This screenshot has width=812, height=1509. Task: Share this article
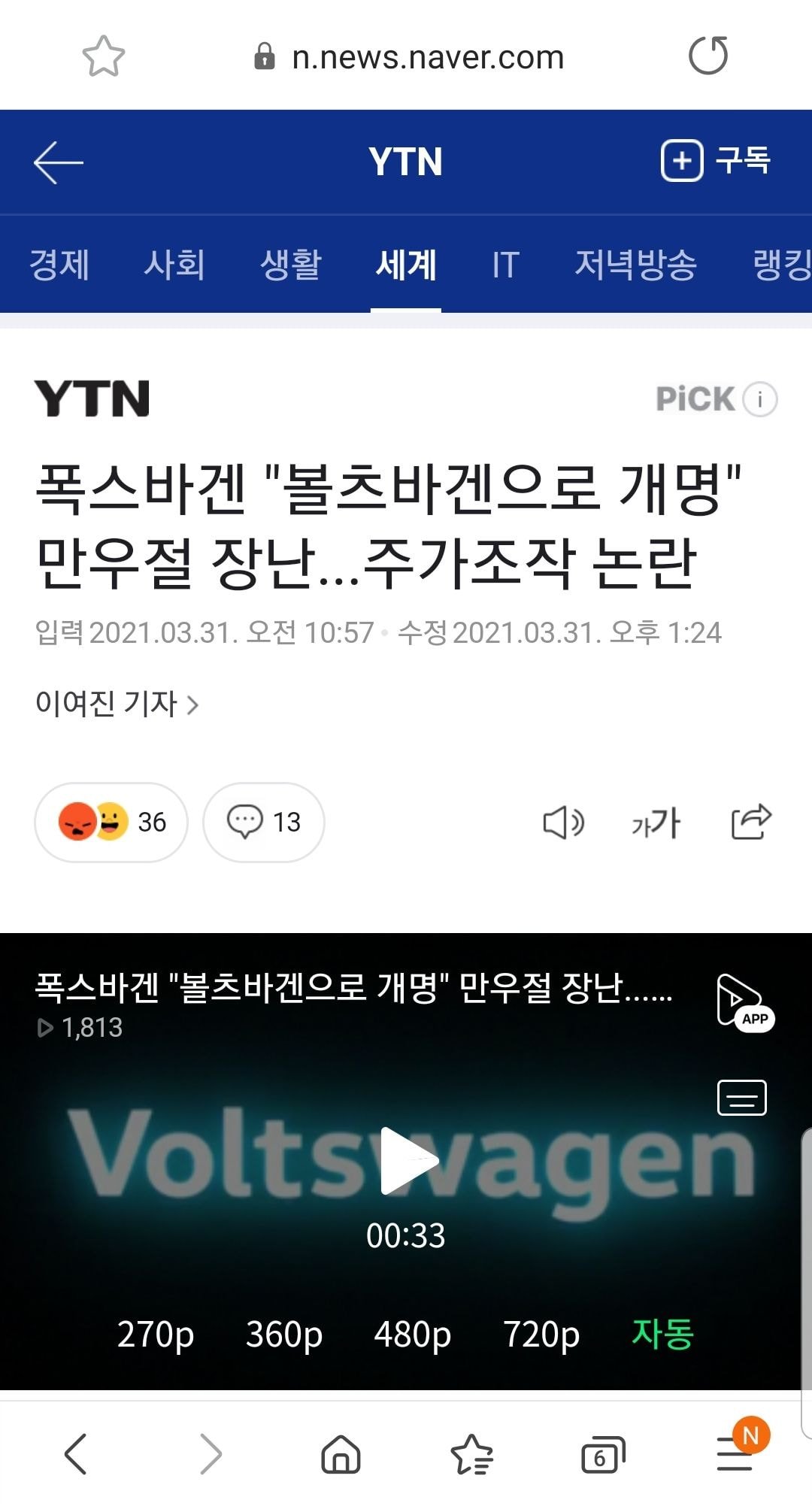751,821
